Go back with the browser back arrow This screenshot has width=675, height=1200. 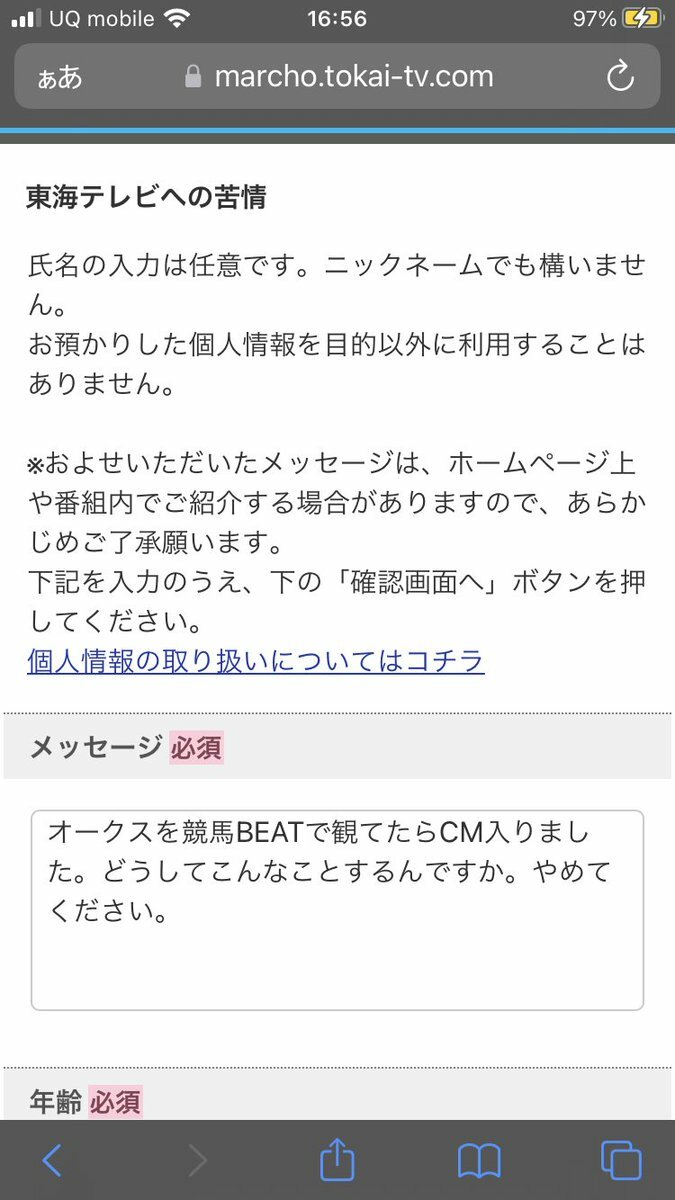(x=53, y=1160)
